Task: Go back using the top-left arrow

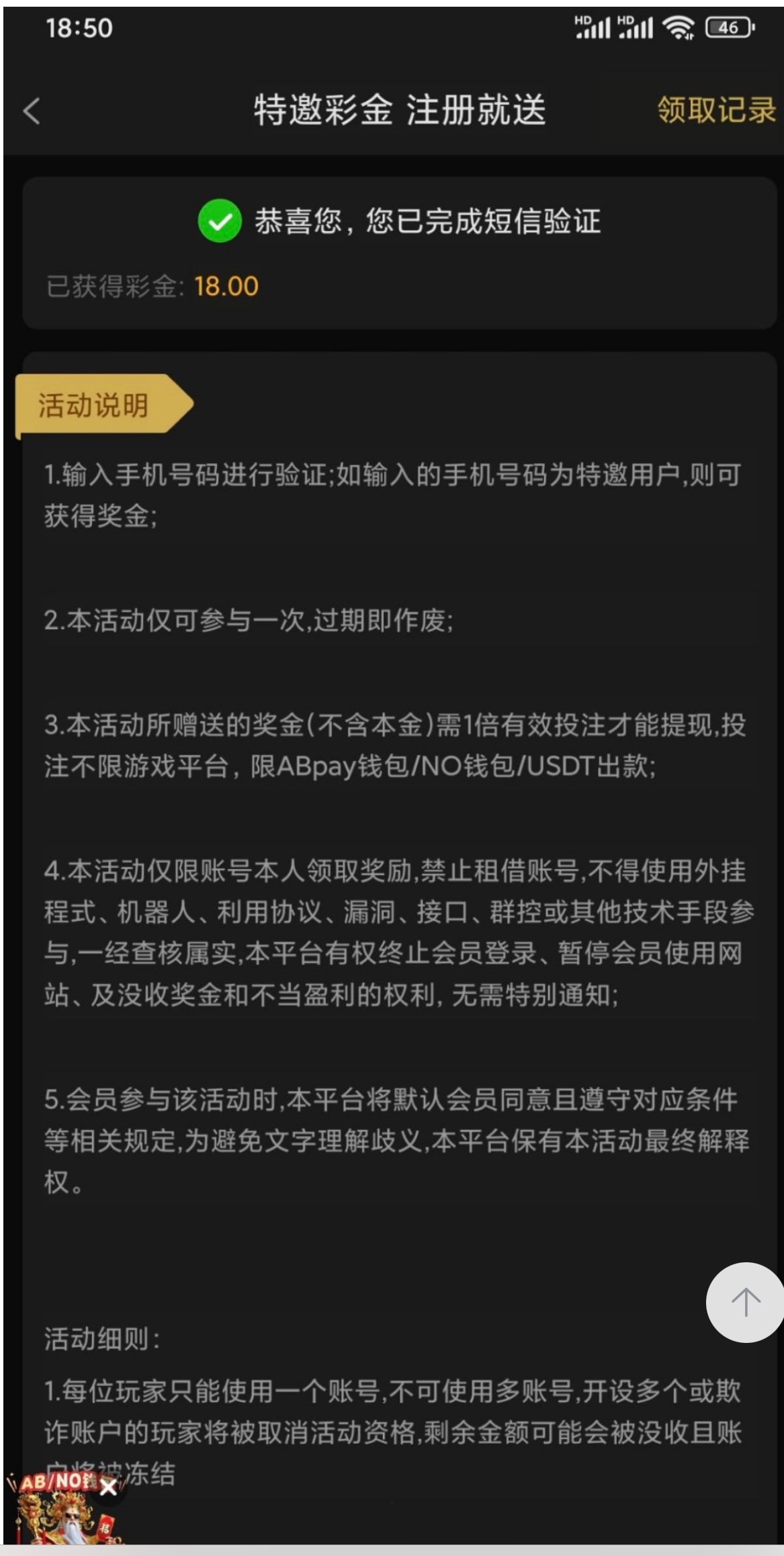Action: point(32,111)
